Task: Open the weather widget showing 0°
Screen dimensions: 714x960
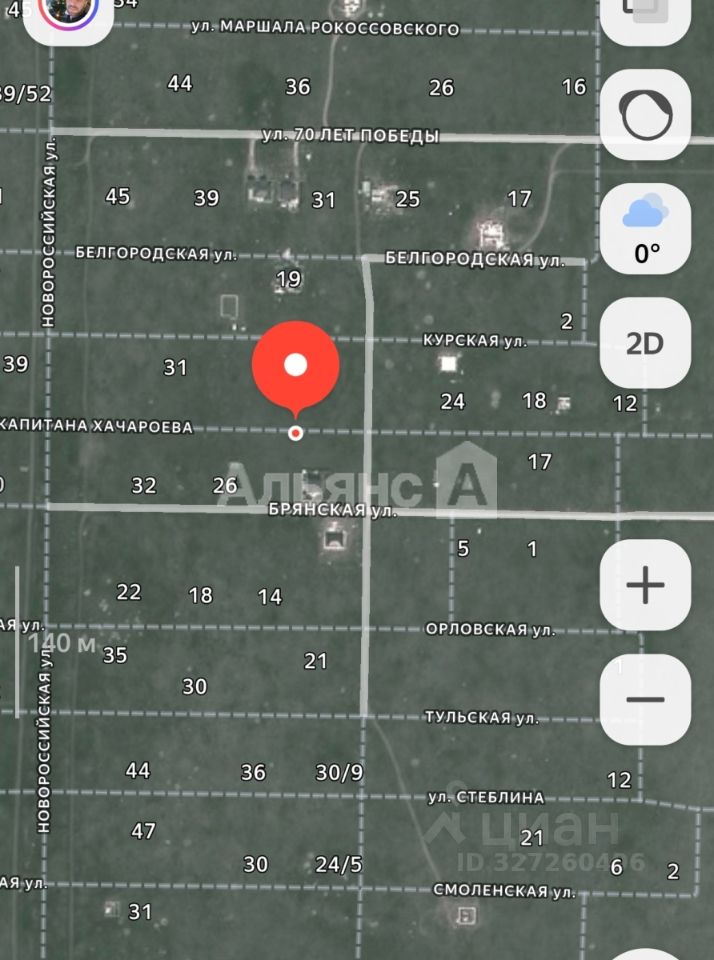Action: 646,229
